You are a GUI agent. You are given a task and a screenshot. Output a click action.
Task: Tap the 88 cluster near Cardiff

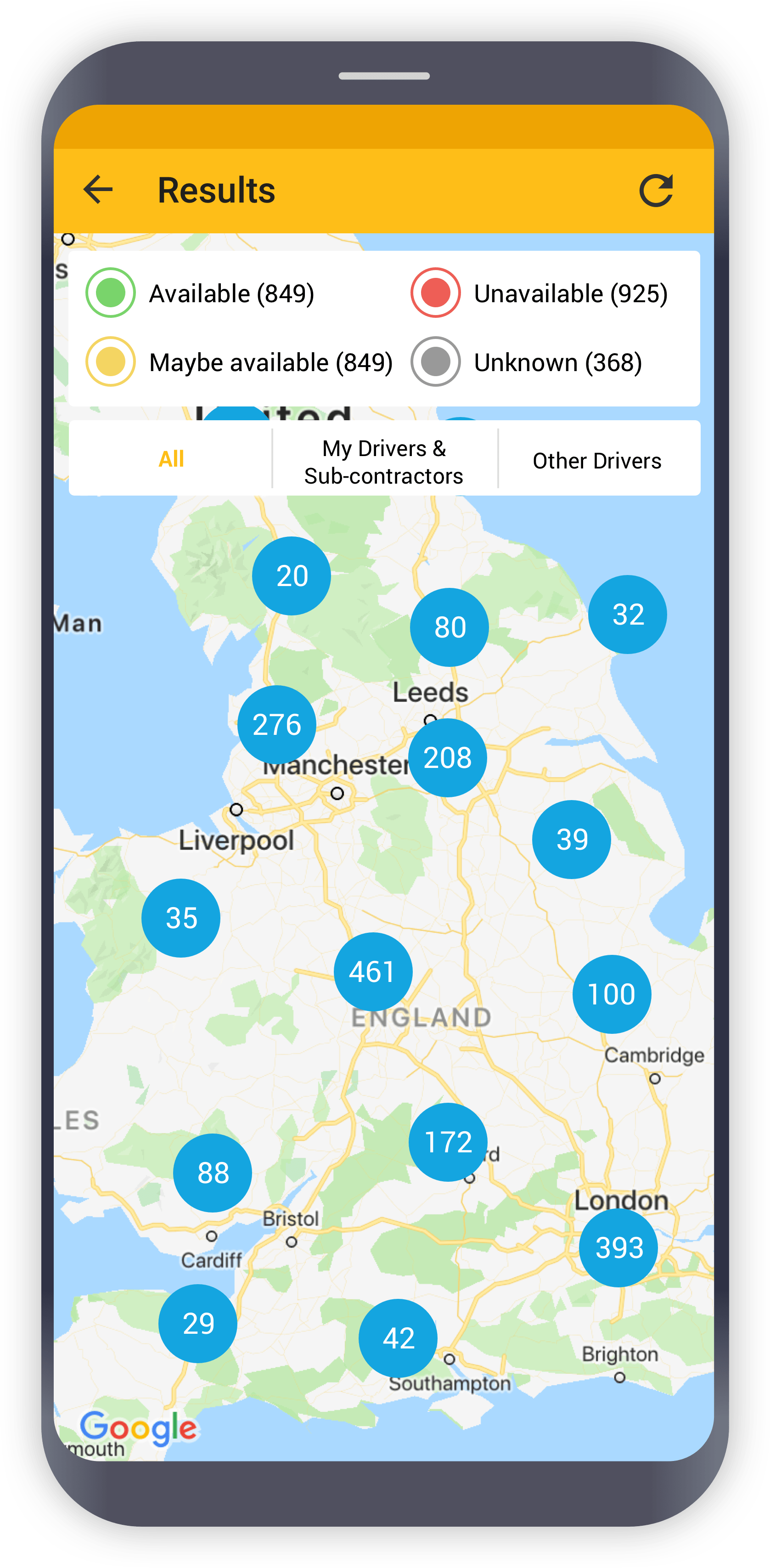coord(213,1173)
